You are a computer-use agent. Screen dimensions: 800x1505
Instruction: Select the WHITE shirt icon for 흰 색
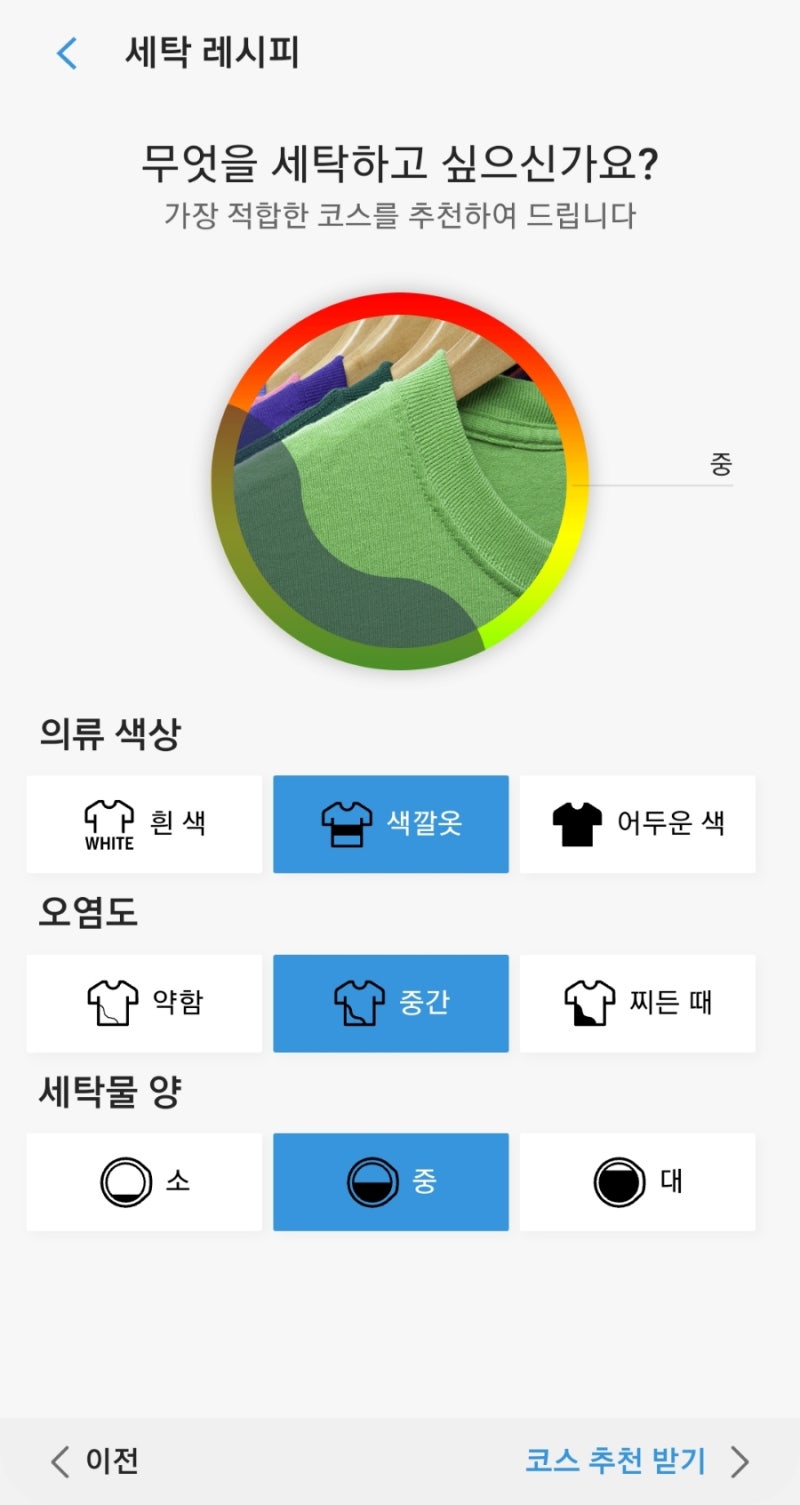coord(110,822)
